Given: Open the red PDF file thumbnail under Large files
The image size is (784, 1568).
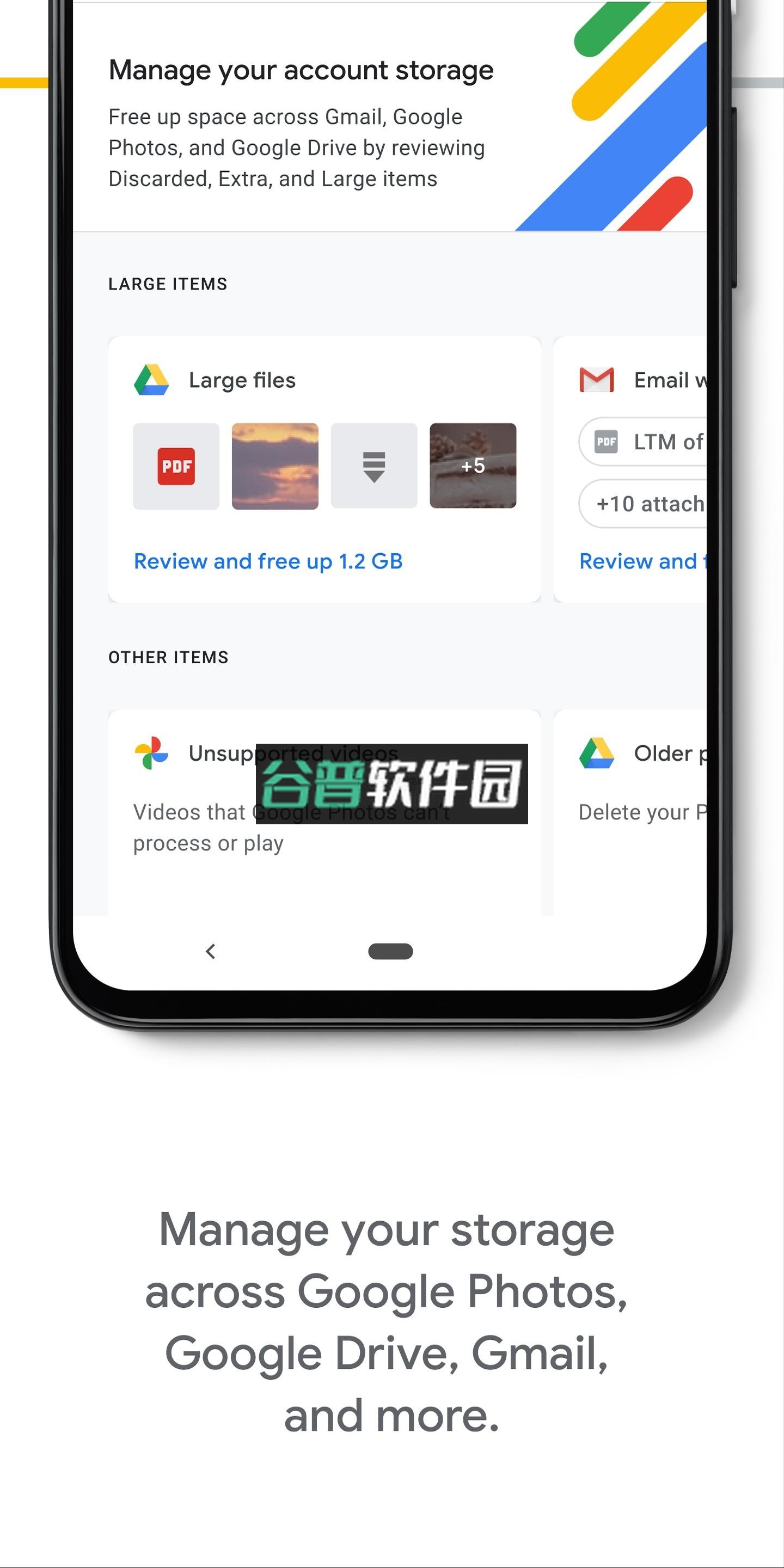Looking at the screenshot, I should 175,465.
